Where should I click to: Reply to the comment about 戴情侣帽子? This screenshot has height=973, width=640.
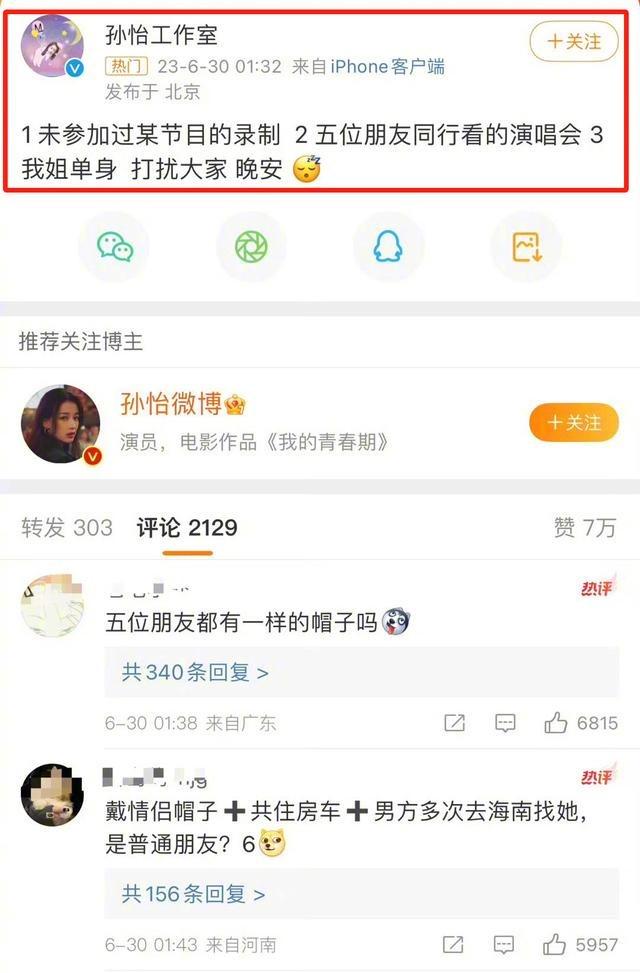point(506,943)
